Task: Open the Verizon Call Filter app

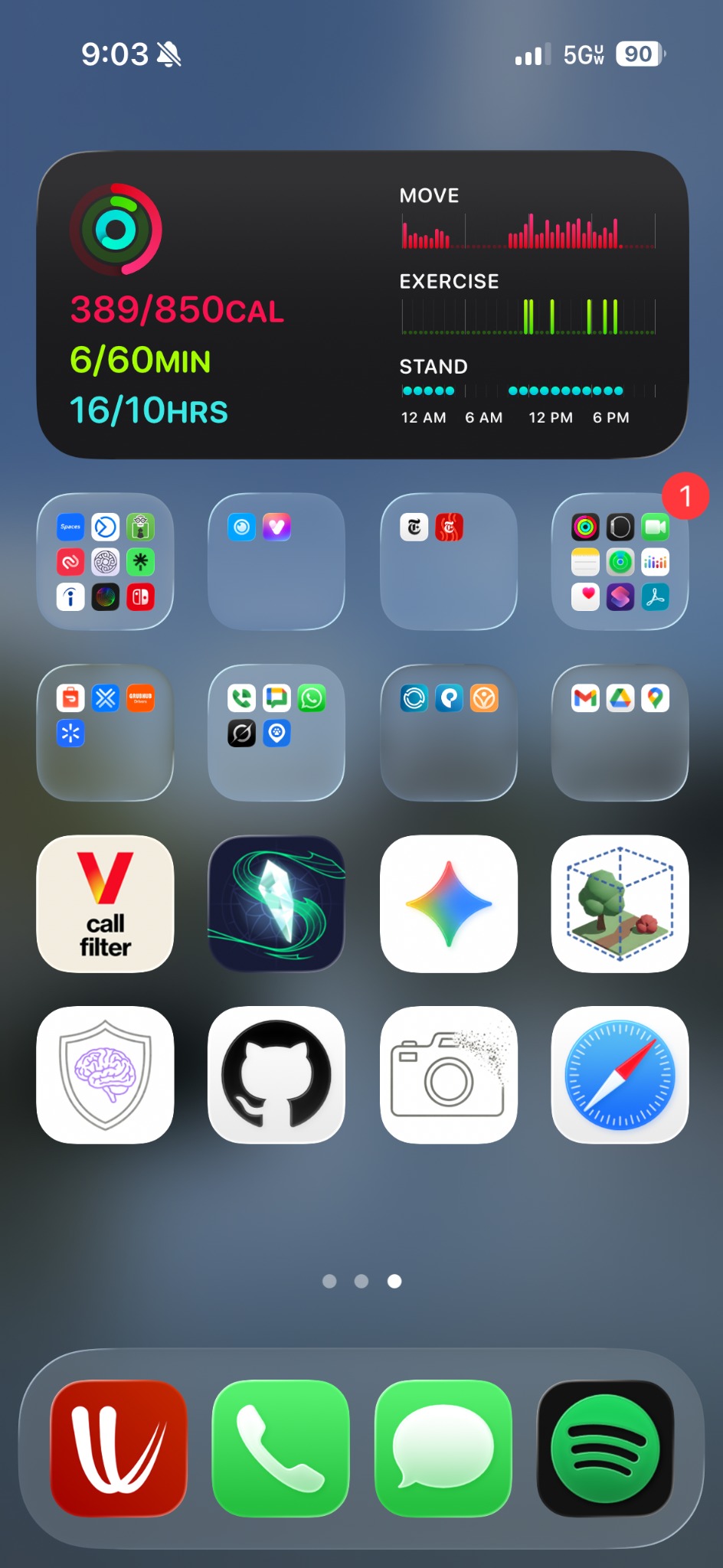Action: (x=105, y=904)
